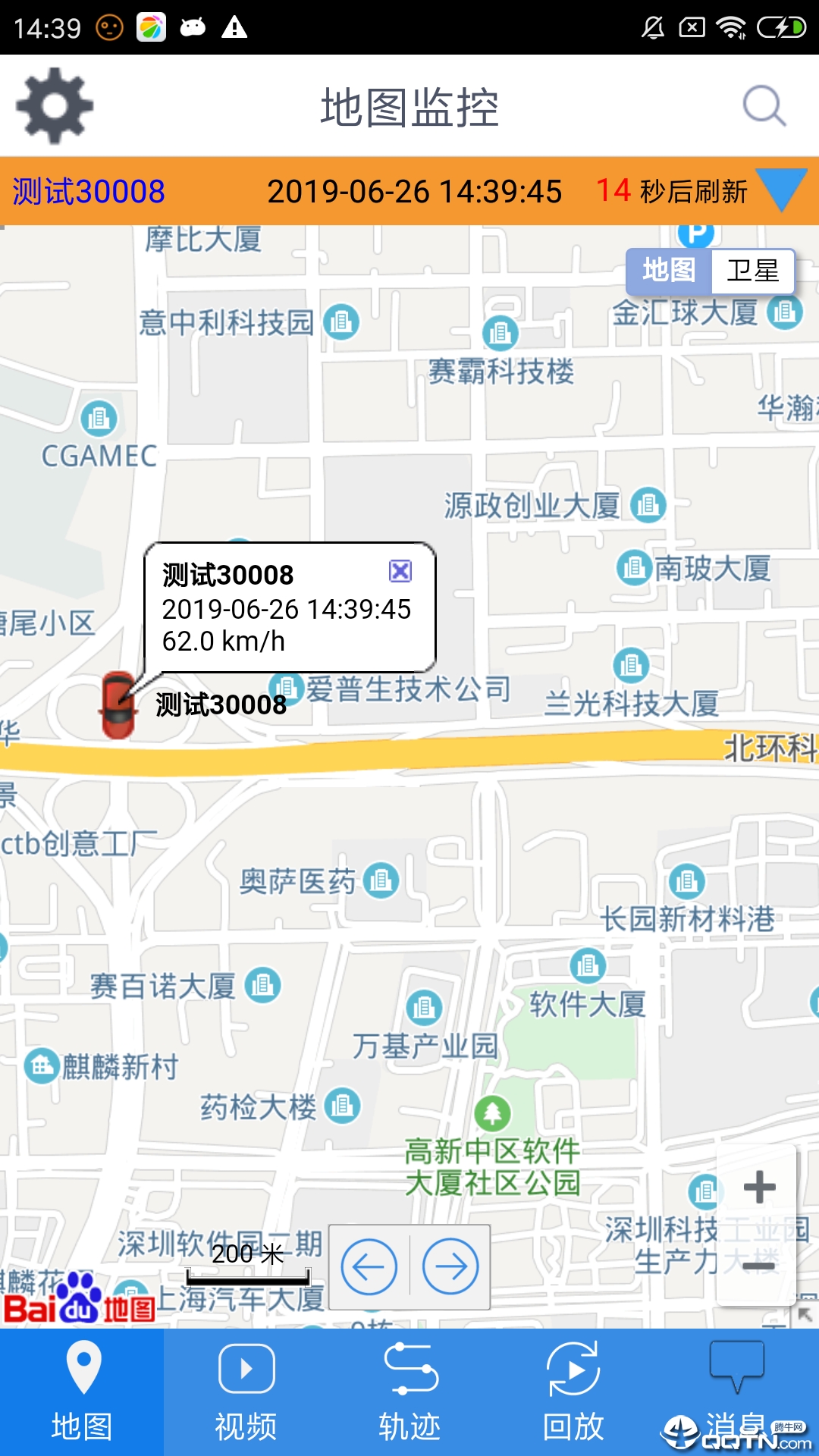The width and height of the screenshot is (819, 1456).
Task: Select the 地图 bottom navigation tab
Action: coord(82,1392)
